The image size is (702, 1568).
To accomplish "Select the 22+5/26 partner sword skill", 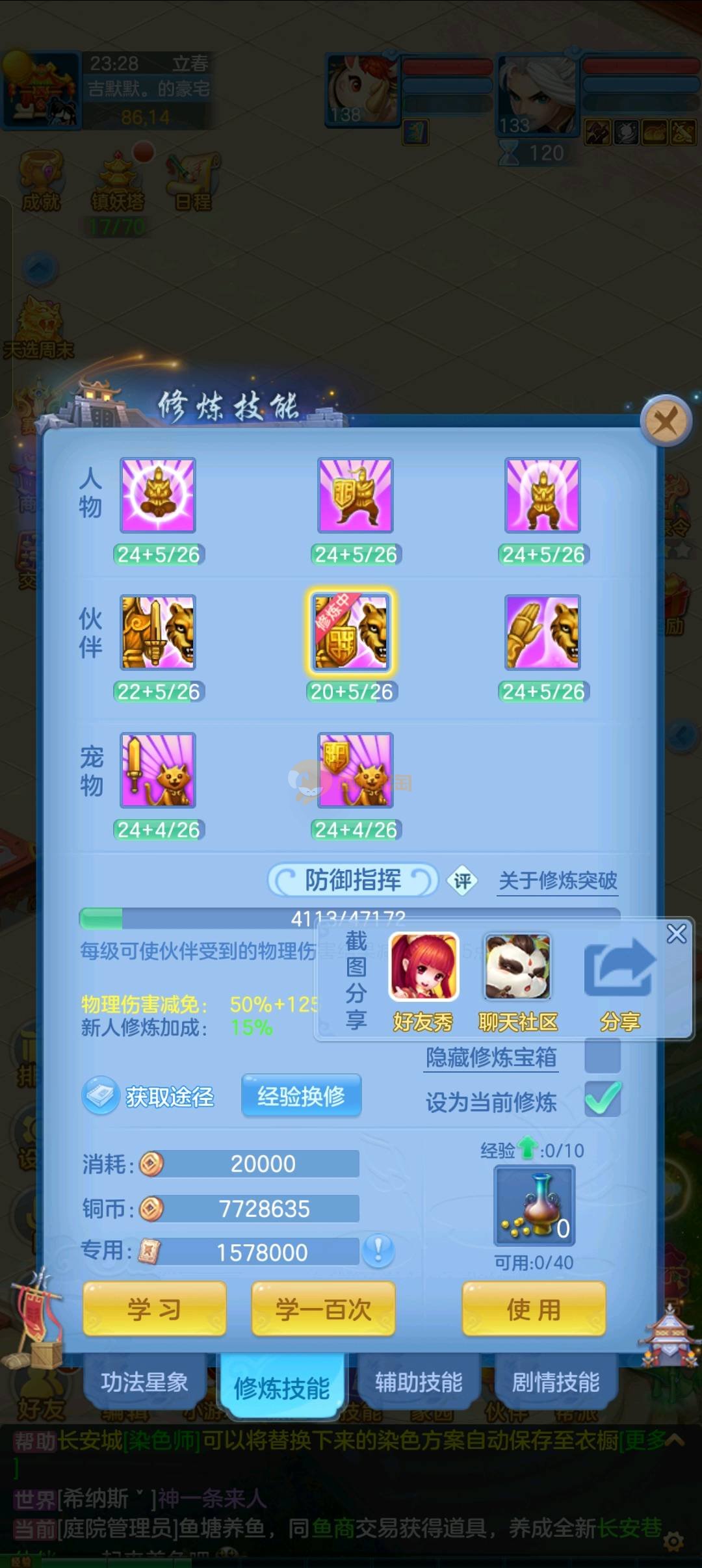I will point(158,633).
